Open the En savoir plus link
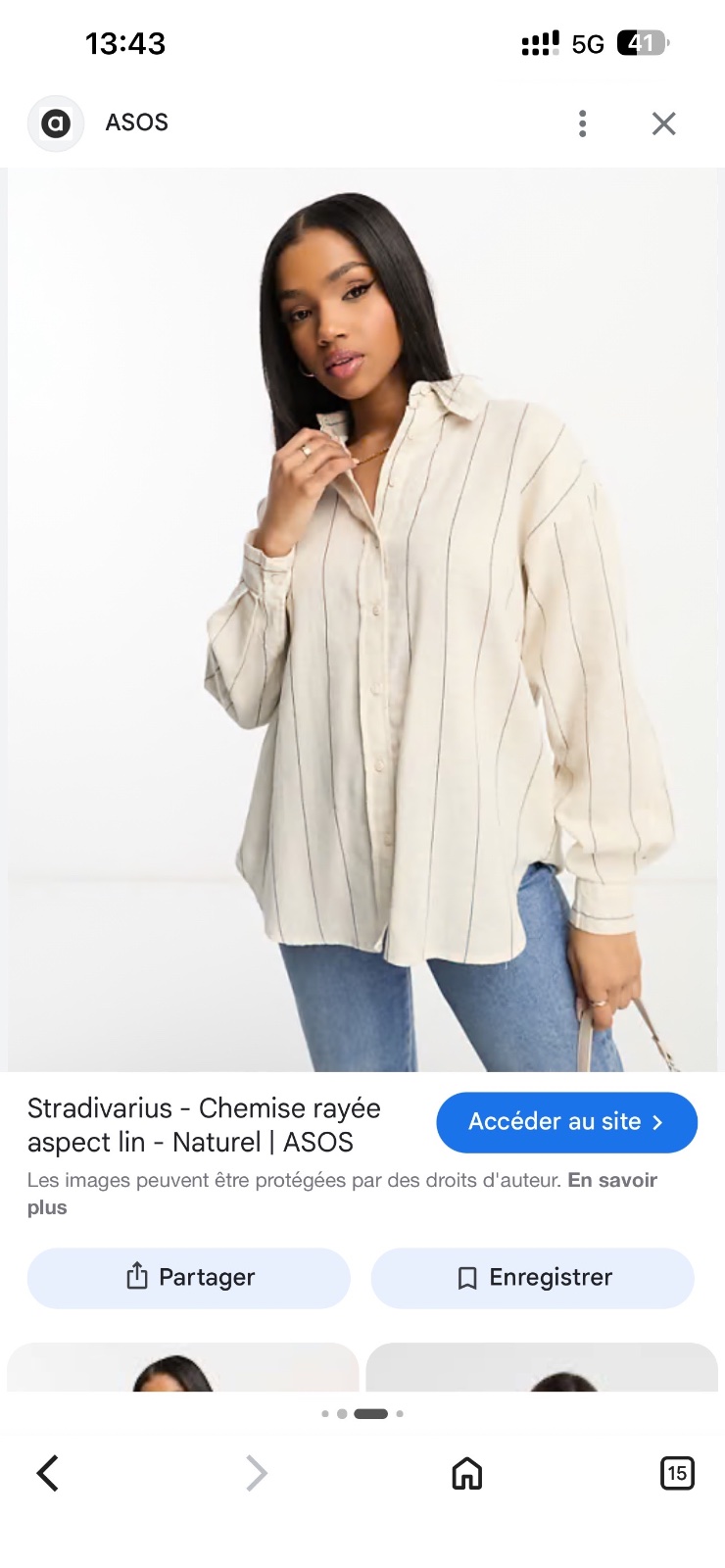Image resolution: width=725 pixels, height=1568 pixels. tap(342, 1194)
